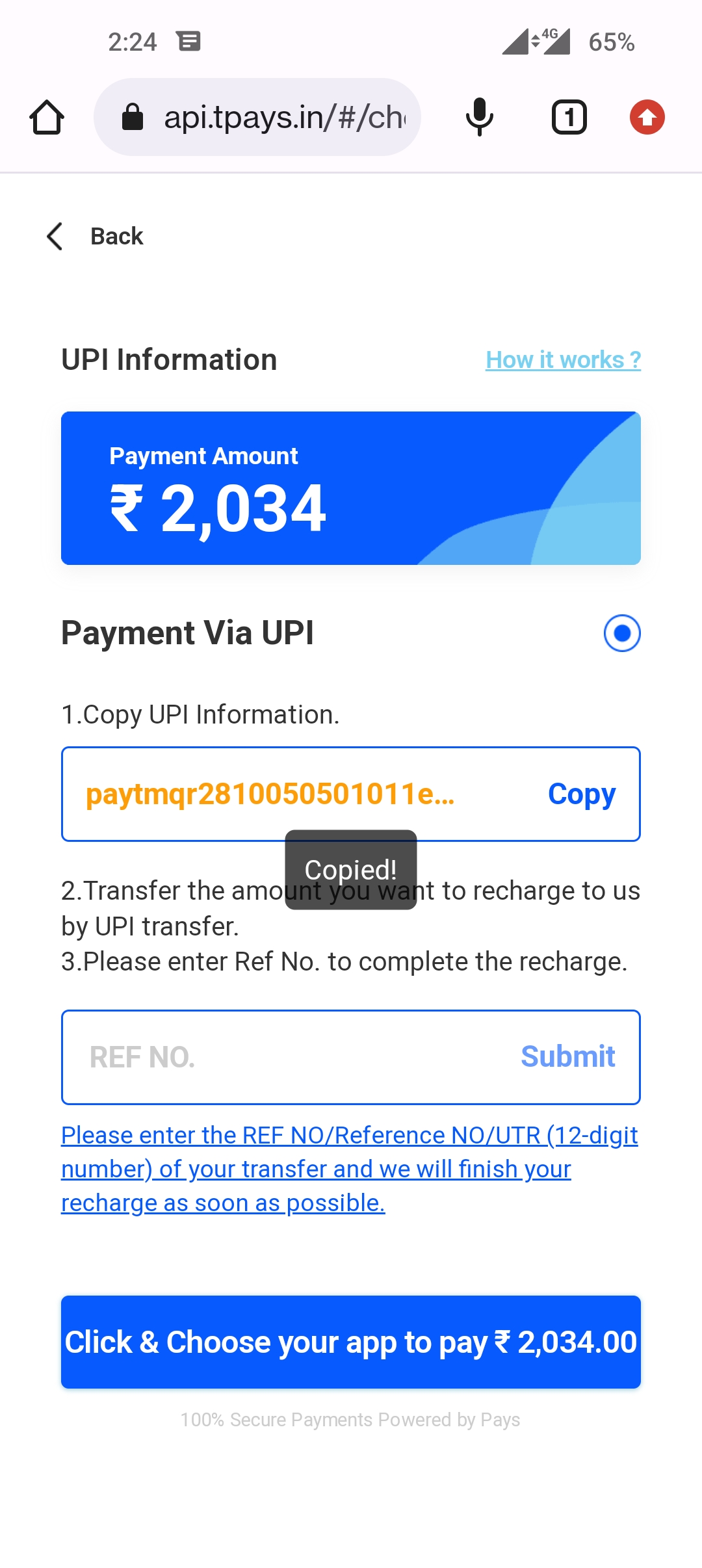Image resolution: width=702 pixels, height=1568 pixels.
Task: Choose your app to pay ₹2,034.00
Action: click(351, 1342)
